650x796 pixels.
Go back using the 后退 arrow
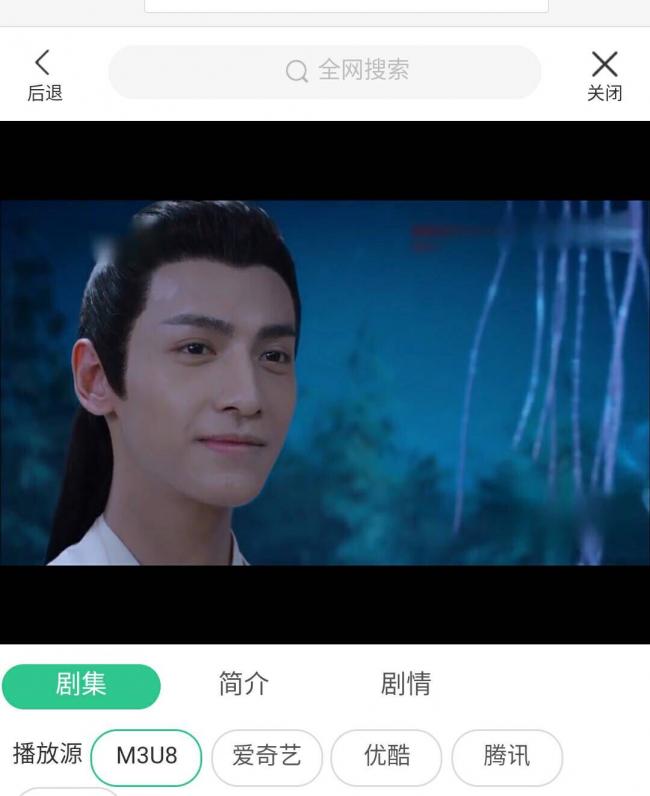point(44,74)
